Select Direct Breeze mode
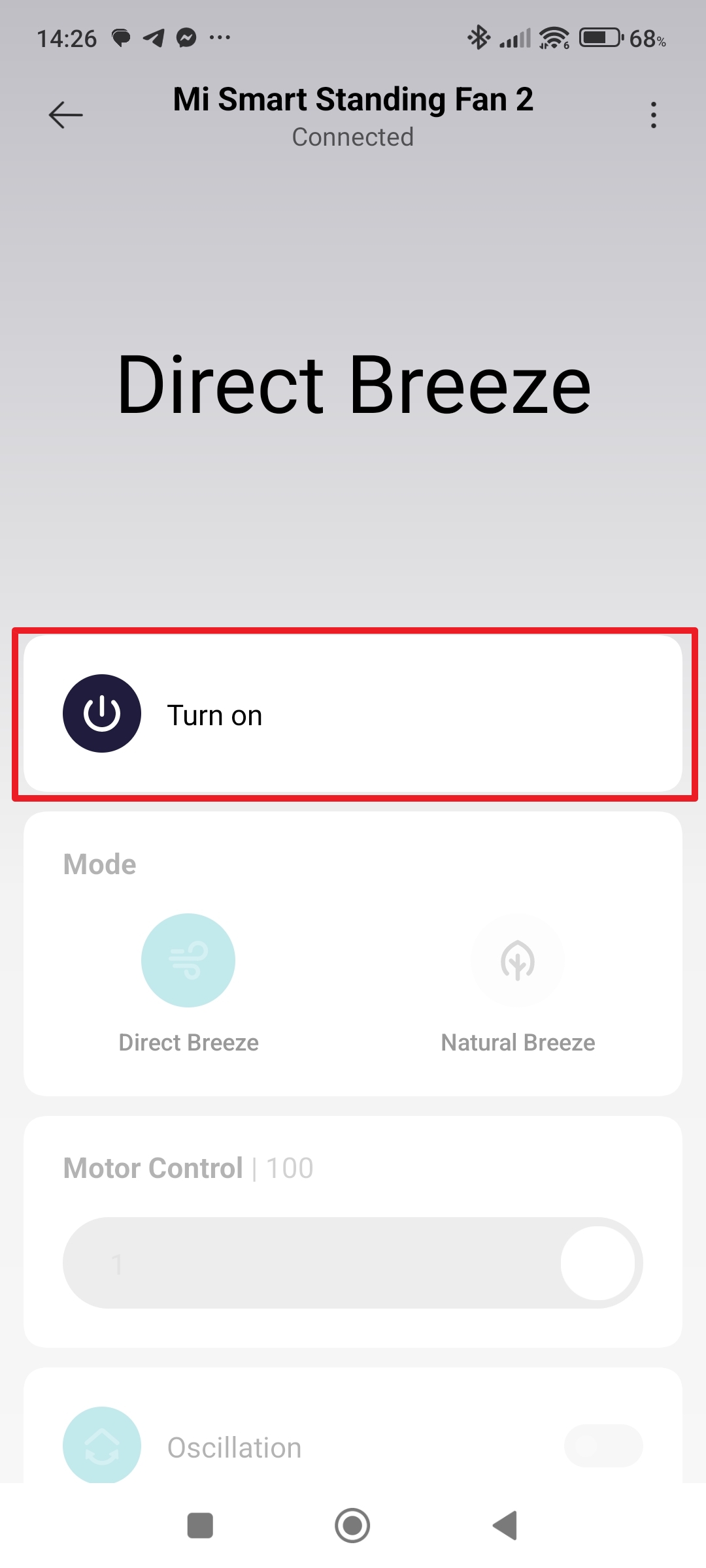706x1568 pixels. tap(188, 960)
